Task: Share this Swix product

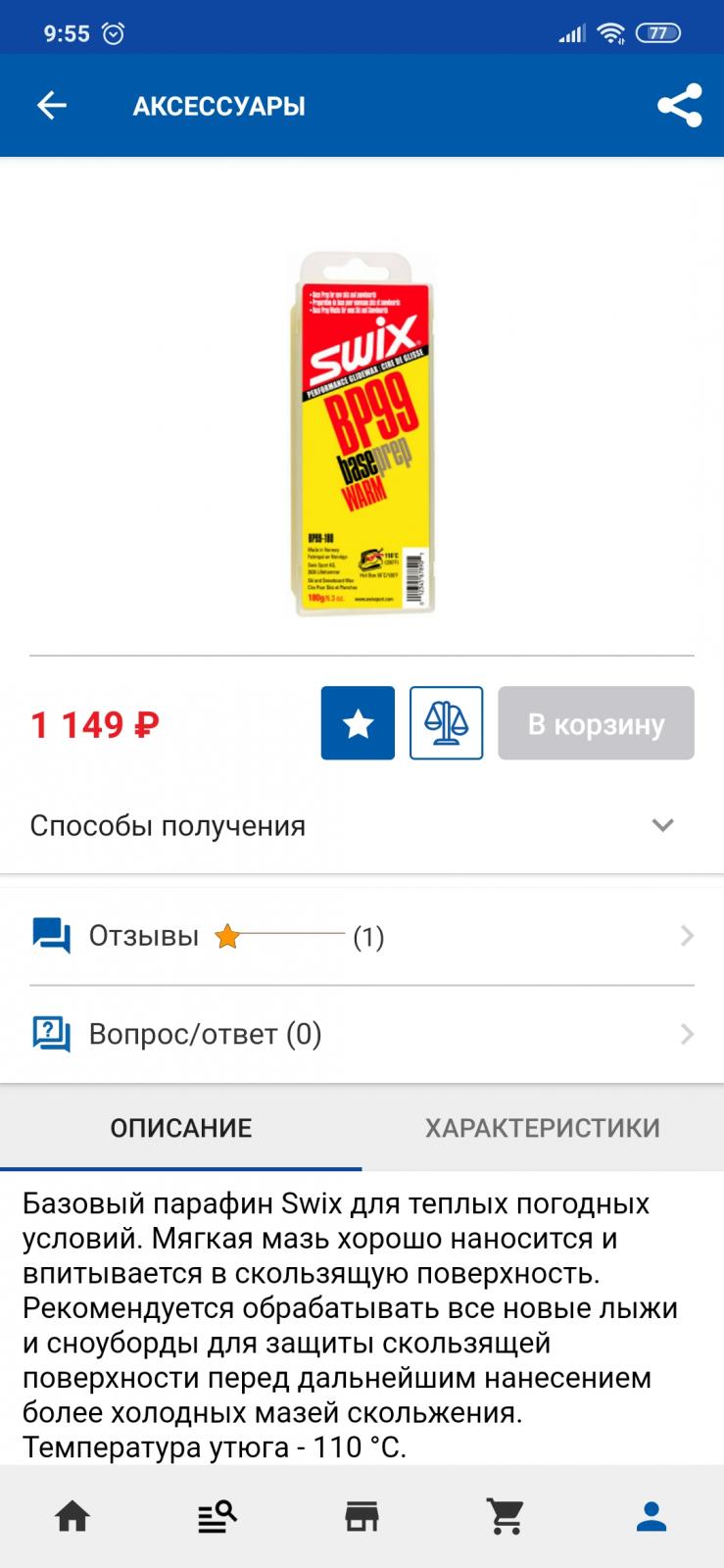Action: [x=679, y=106]
